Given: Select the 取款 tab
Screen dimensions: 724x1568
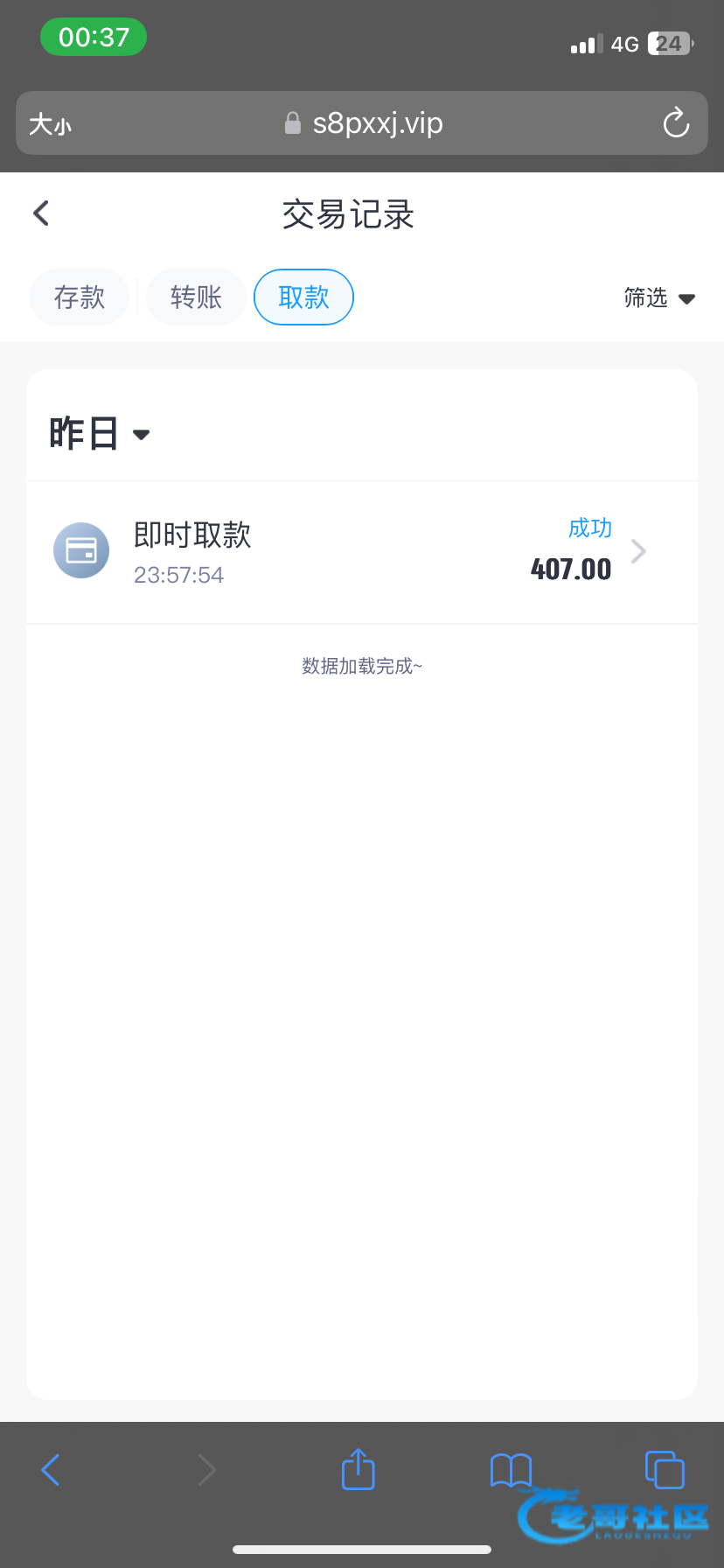Looking at the screenshot, I should (303, 297).
